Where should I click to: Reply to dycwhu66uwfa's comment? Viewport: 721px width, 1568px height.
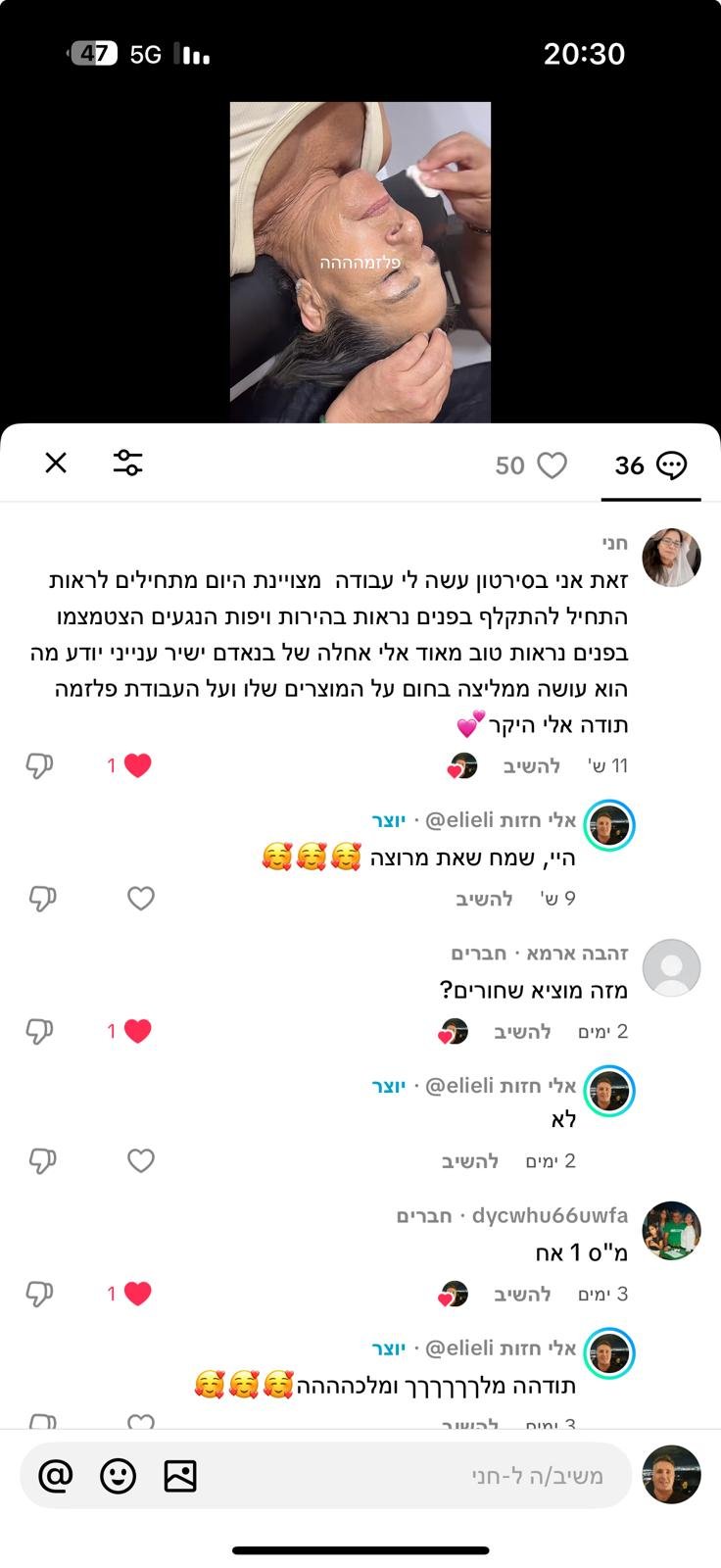[522, 1295]
